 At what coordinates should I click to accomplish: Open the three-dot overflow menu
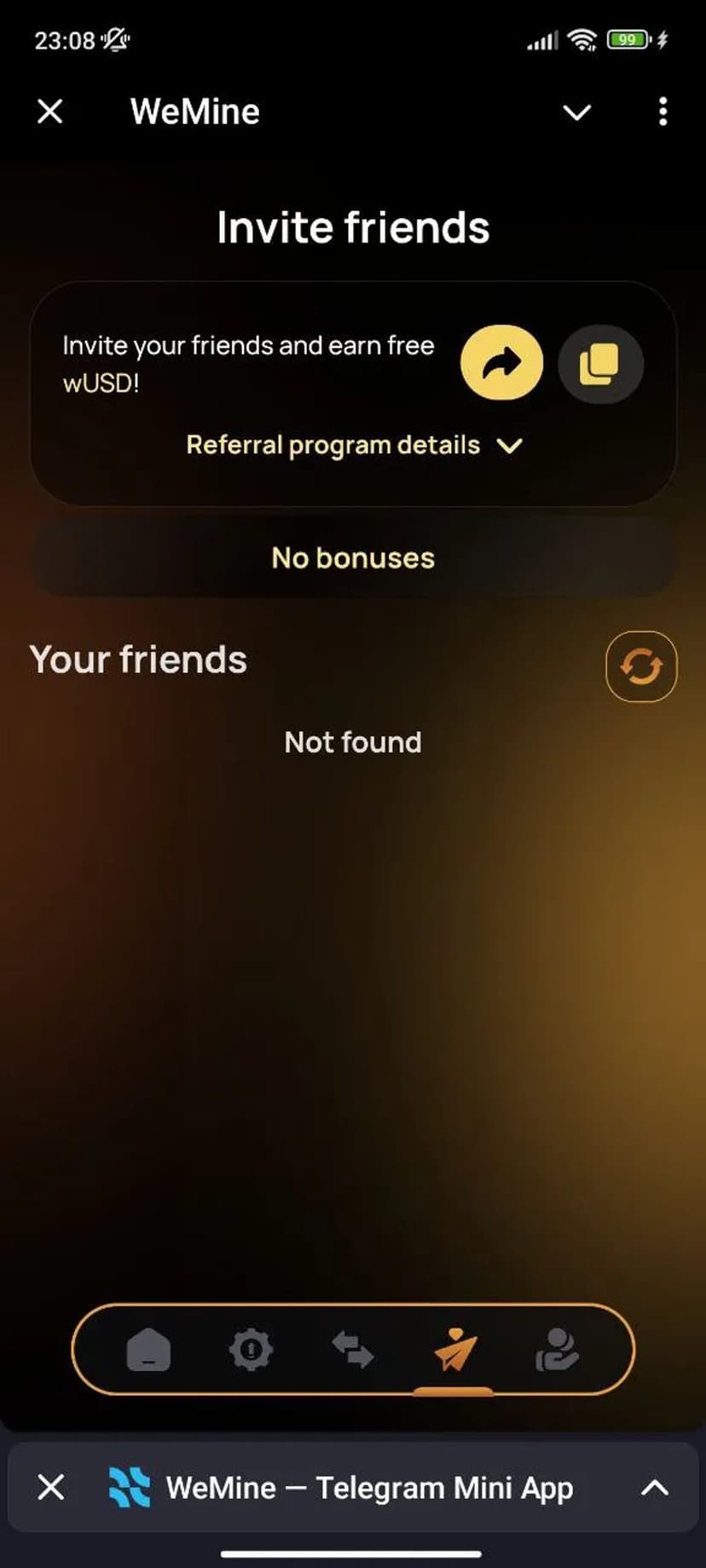(663, 112)
